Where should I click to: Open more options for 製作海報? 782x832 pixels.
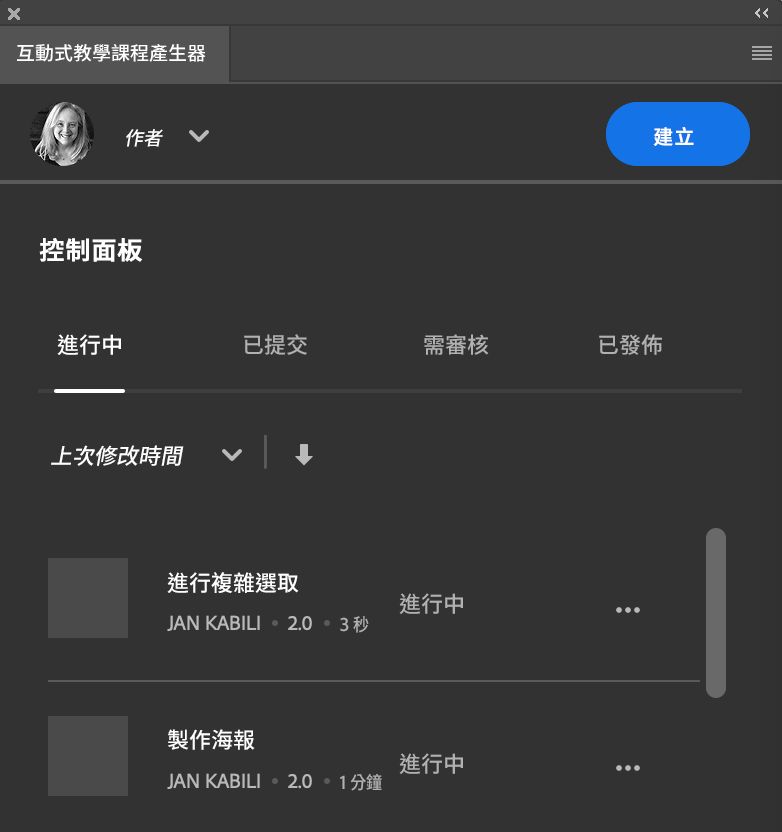(628, 768)
